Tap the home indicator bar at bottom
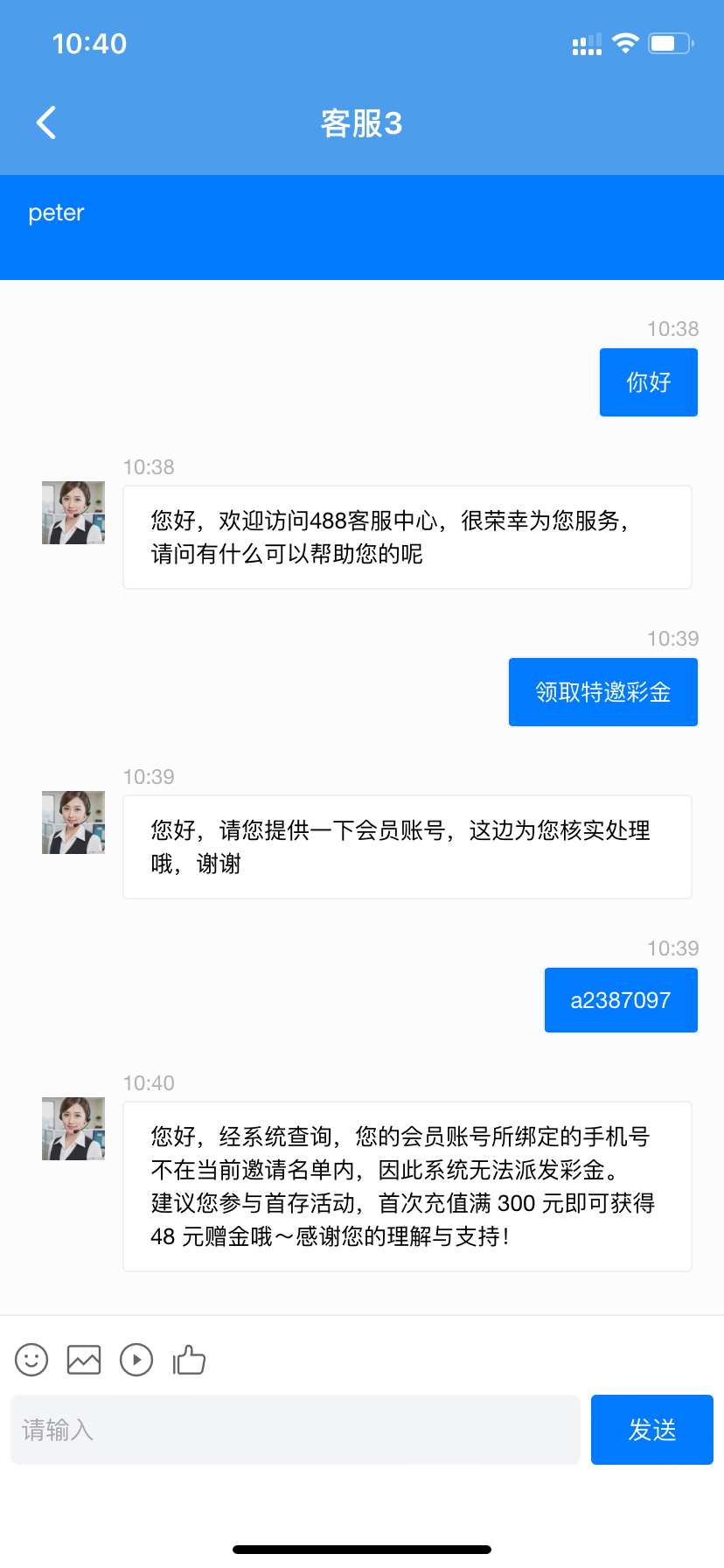 click(362, 1549)
